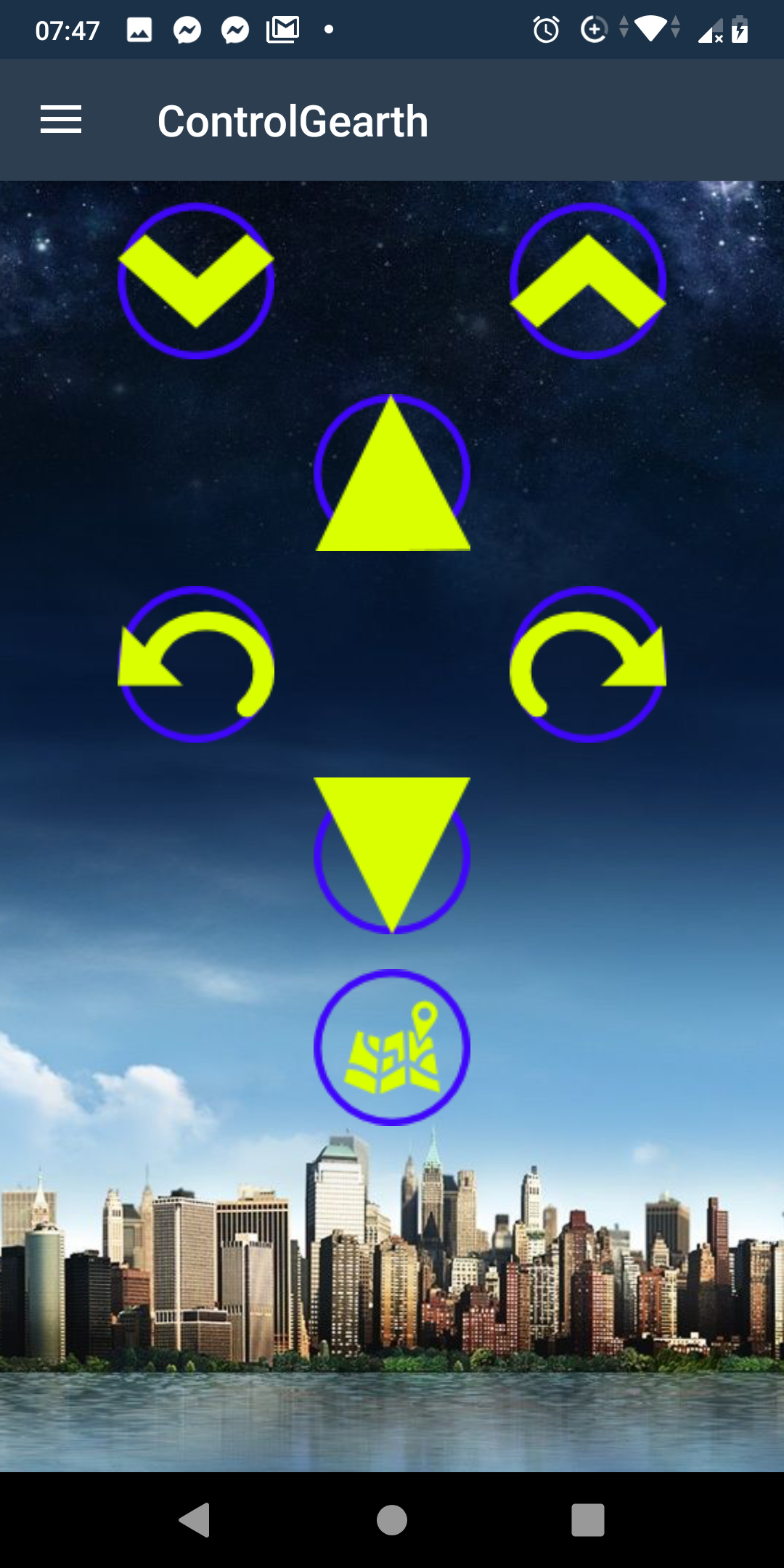The height and width of the screenshot is (1568, 784).
Task: Tap the solid up triangle button
Action: [392, 473]
